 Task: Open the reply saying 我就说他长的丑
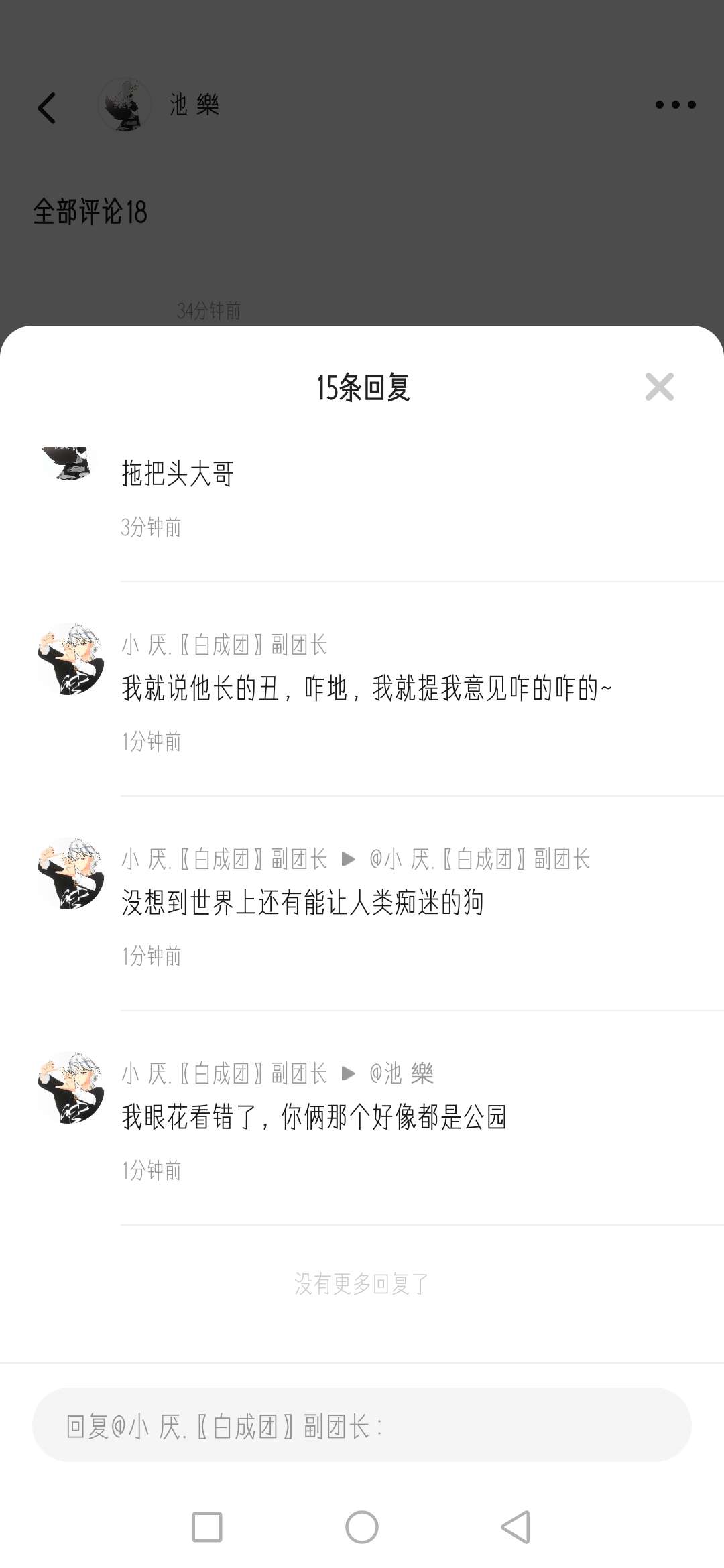click(x=366, y=688)
